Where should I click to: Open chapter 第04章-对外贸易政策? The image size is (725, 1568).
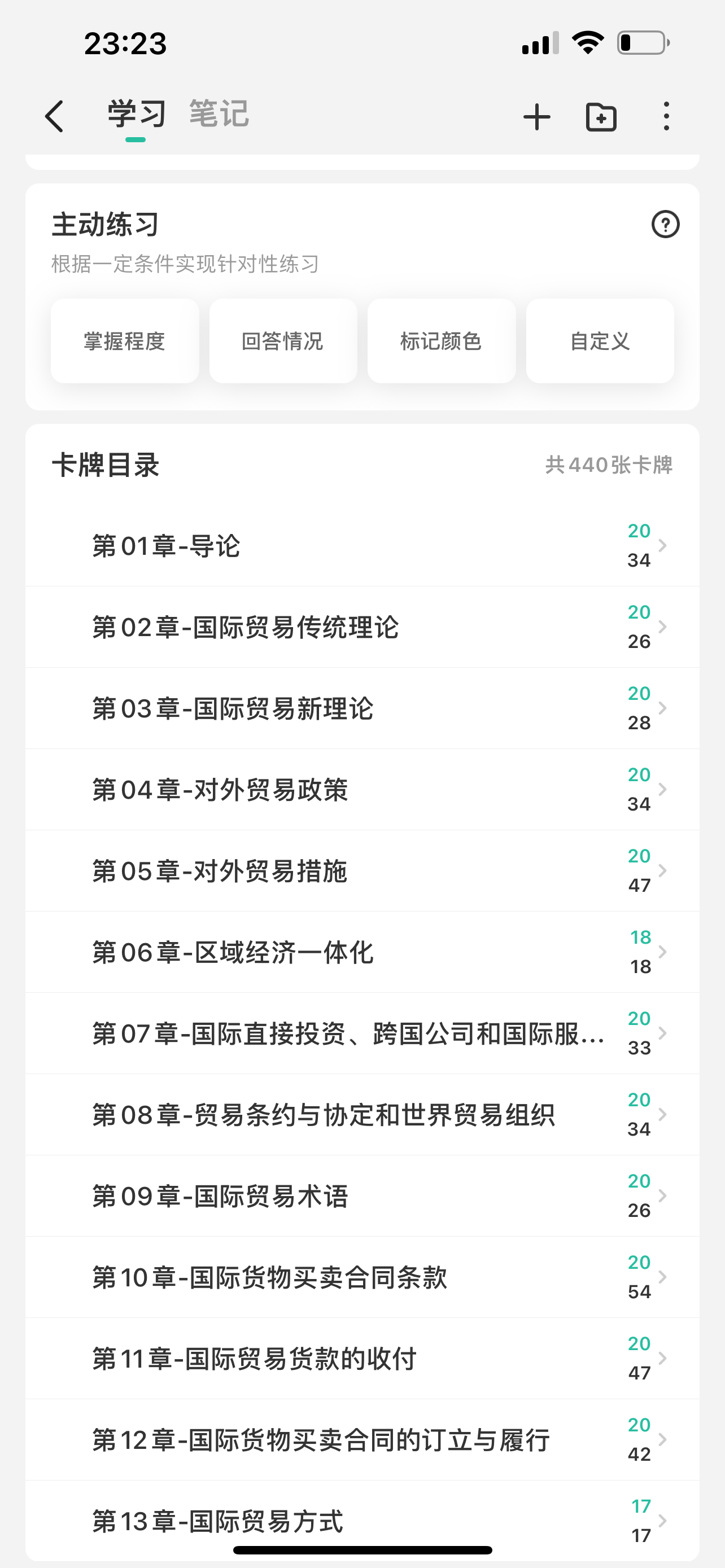tap(362, 790)
